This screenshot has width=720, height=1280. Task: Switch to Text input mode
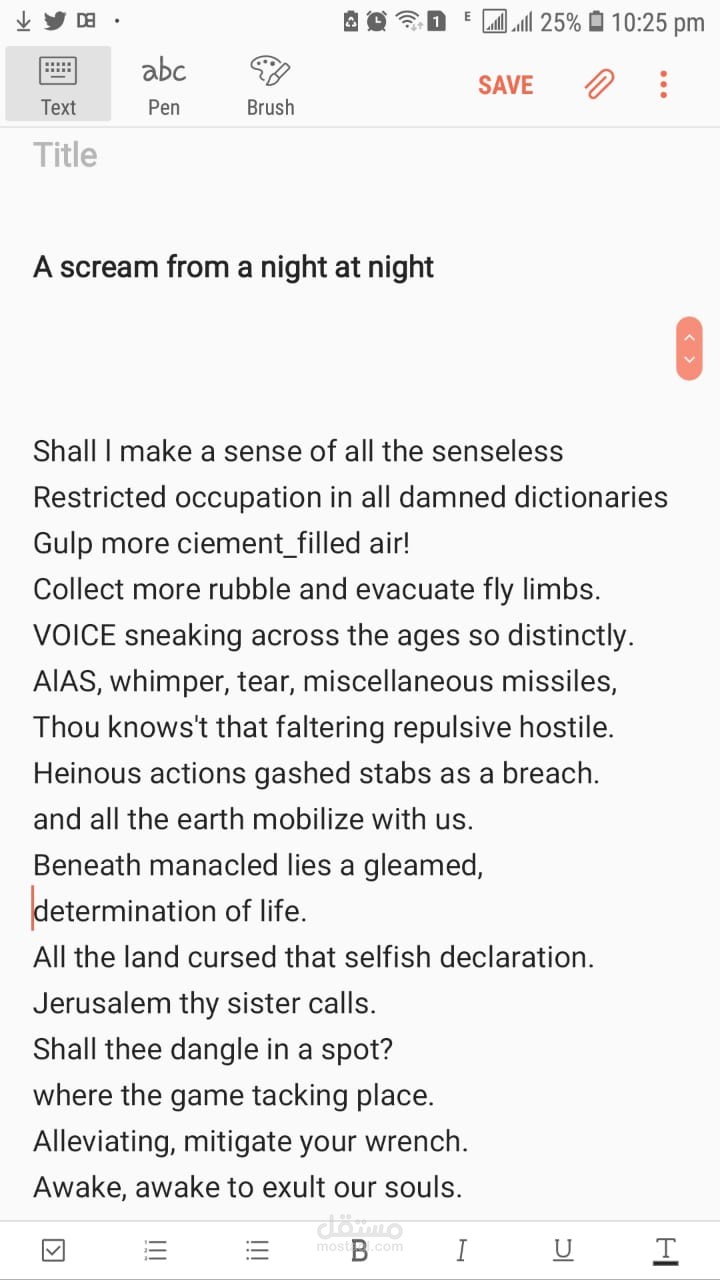58,85
